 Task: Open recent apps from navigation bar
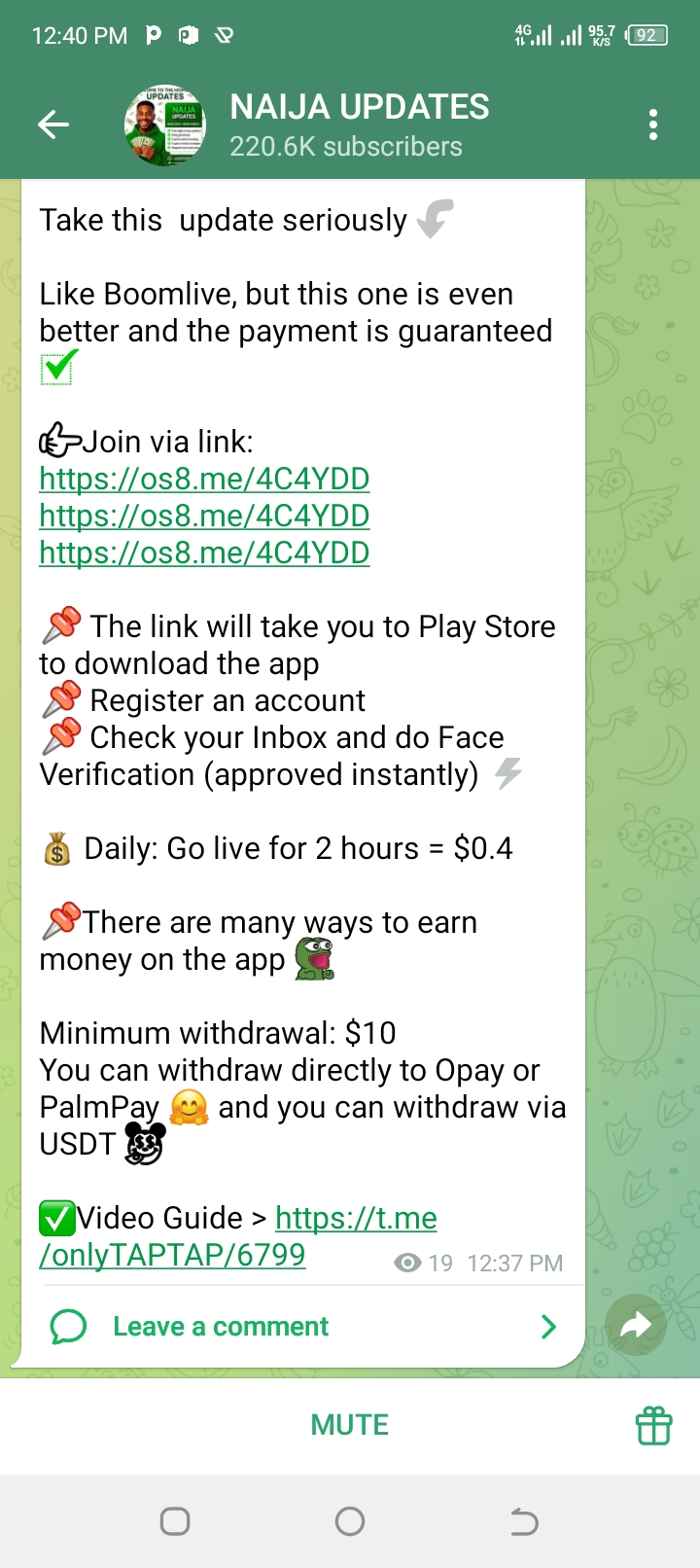[x=175, y=1521]
